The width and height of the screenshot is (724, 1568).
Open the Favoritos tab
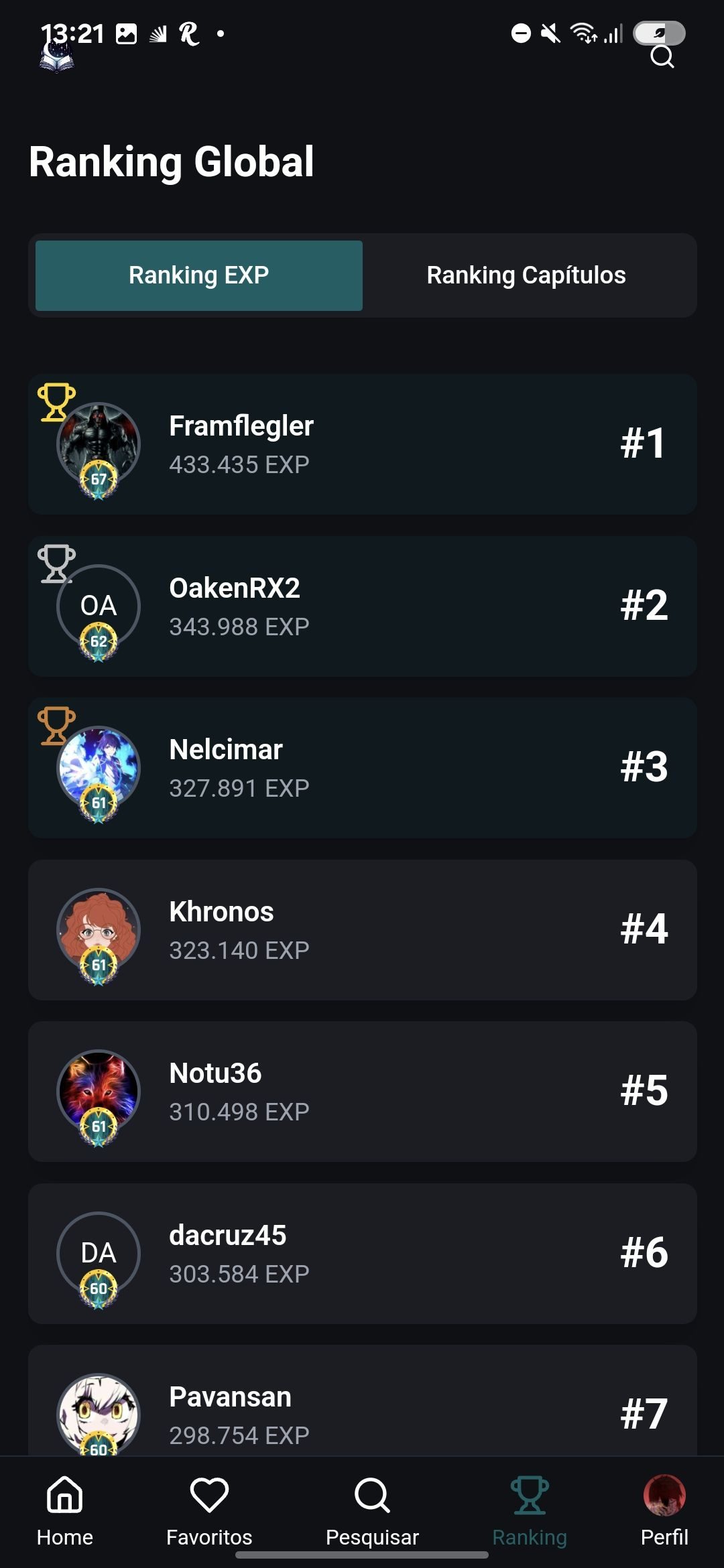209,1511
